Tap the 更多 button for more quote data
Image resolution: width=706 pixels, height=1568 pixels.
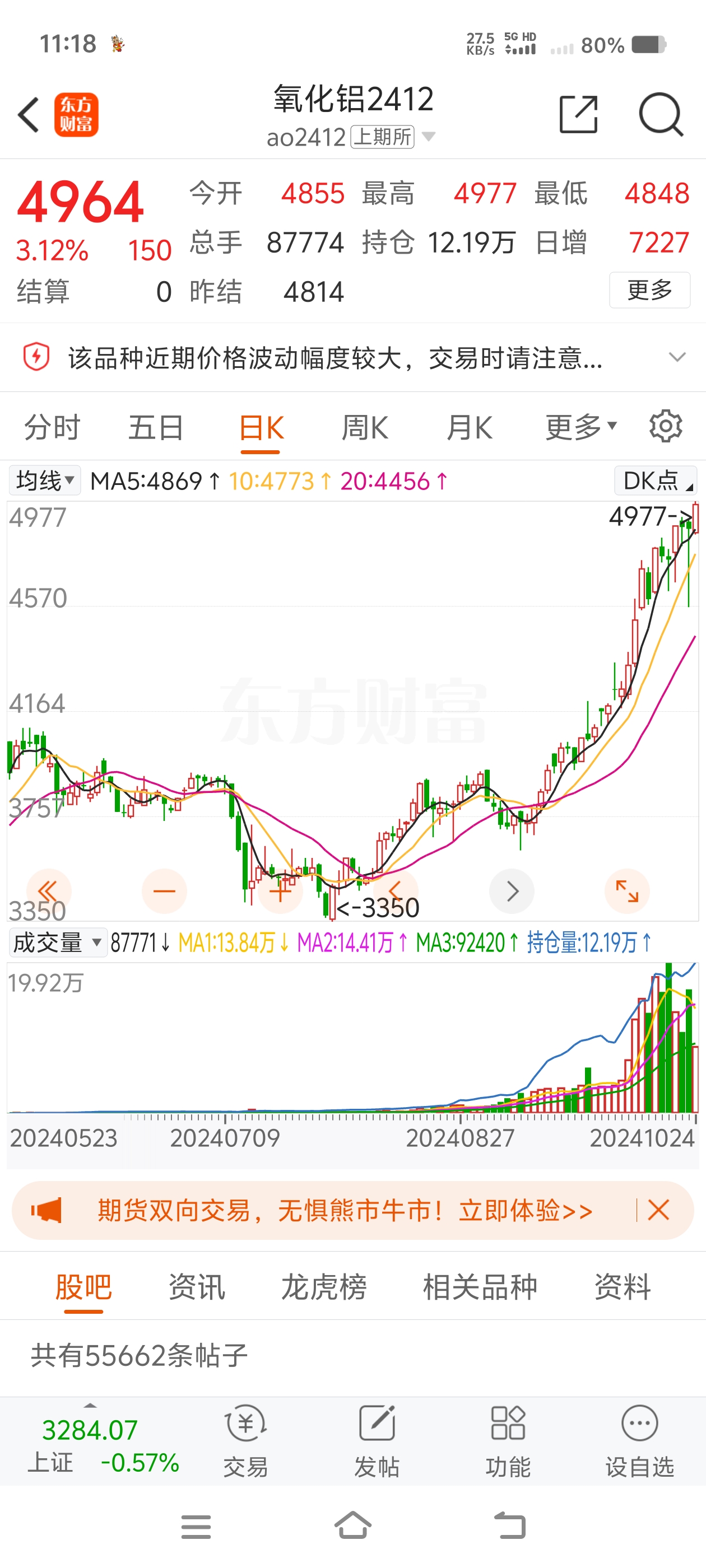click(x=649, y=290)
